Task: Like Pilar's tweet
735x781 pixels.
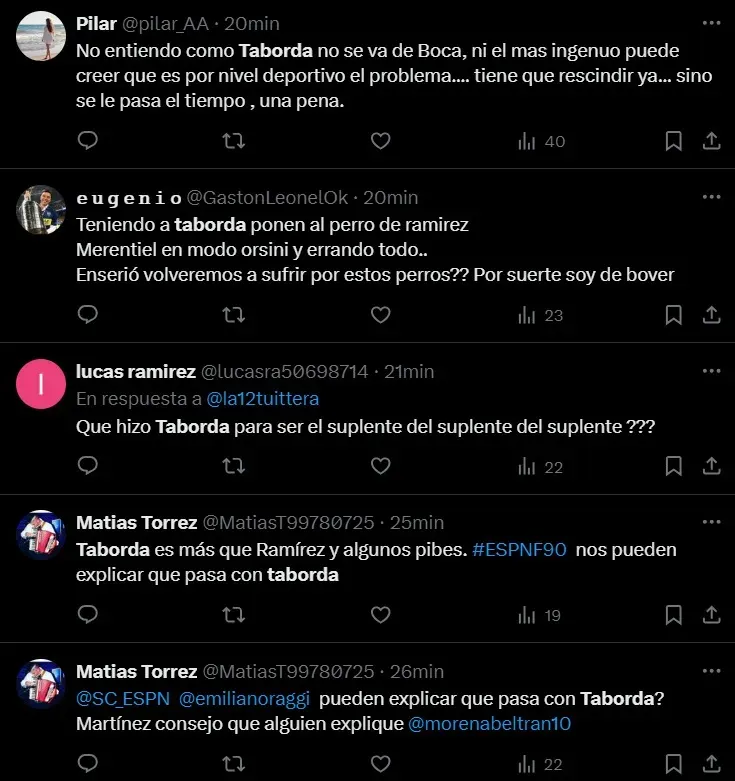Action: 380,141
